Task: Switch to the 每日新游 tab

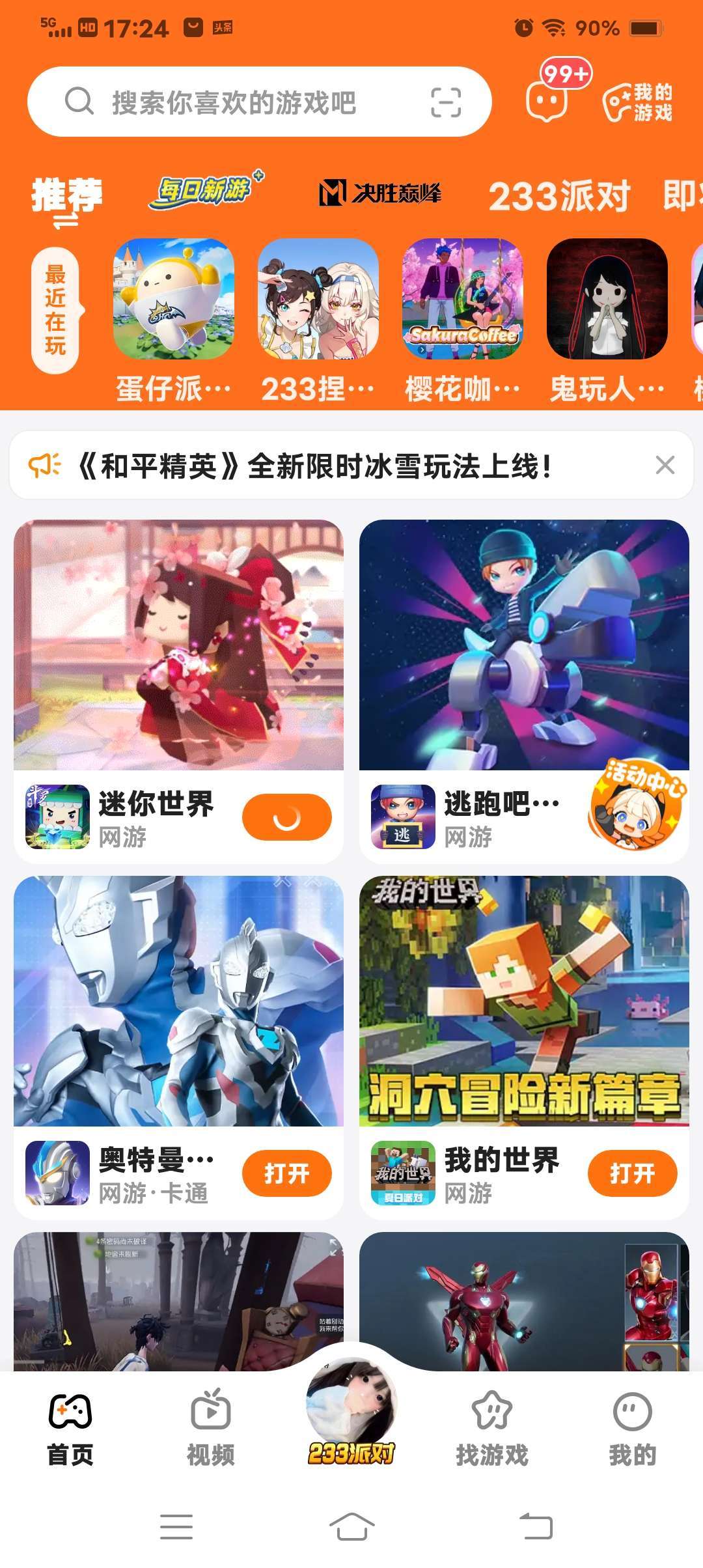Action: coord(205,192)
